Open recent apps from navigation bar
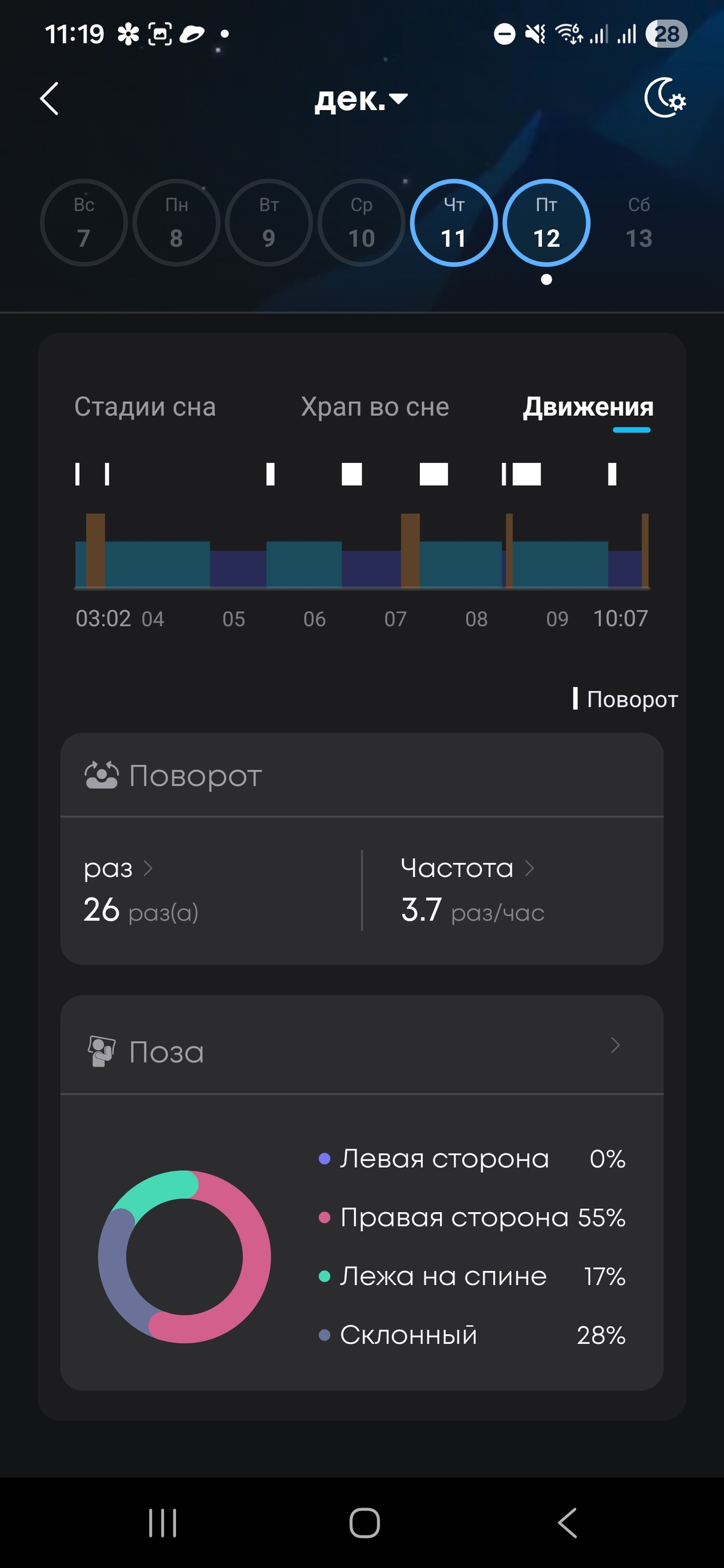Screen dimensions: 724x1568 [x=163, y=1524]
